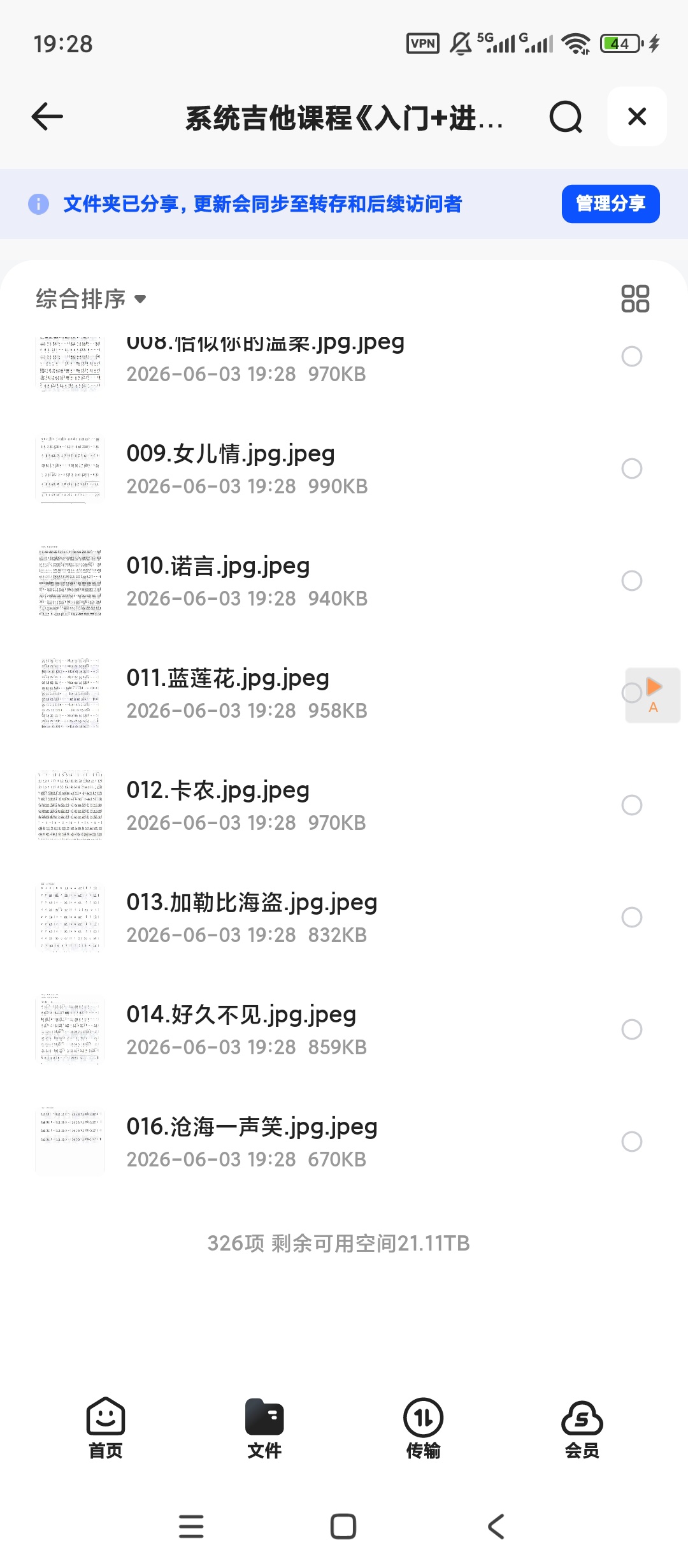Switch to the 会员 tab
Image resolution: width=688 pixels, height=1568 pixels.
(x=582, y=1428)
